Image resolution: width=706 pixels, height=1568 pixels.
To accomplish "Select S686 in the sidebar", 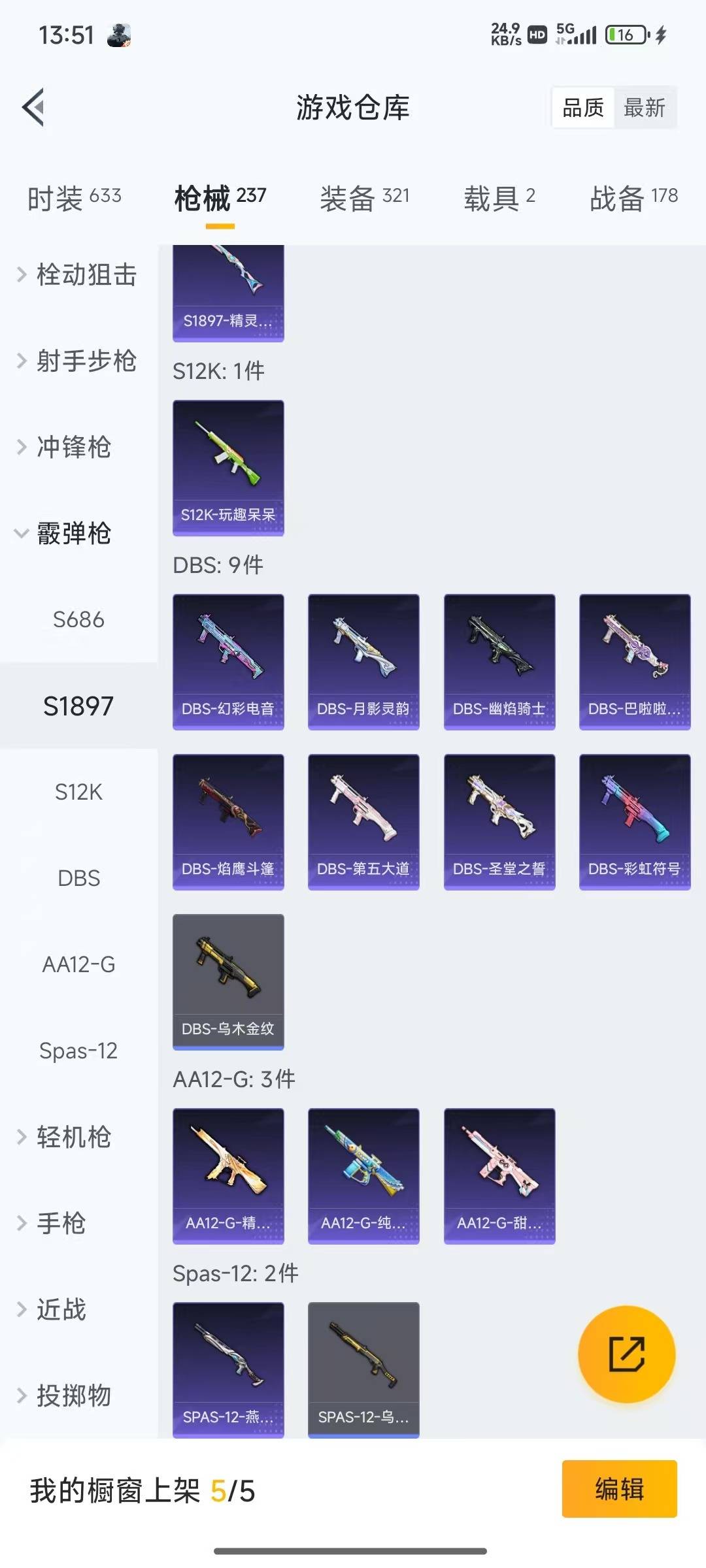I will tap(78, 619).
